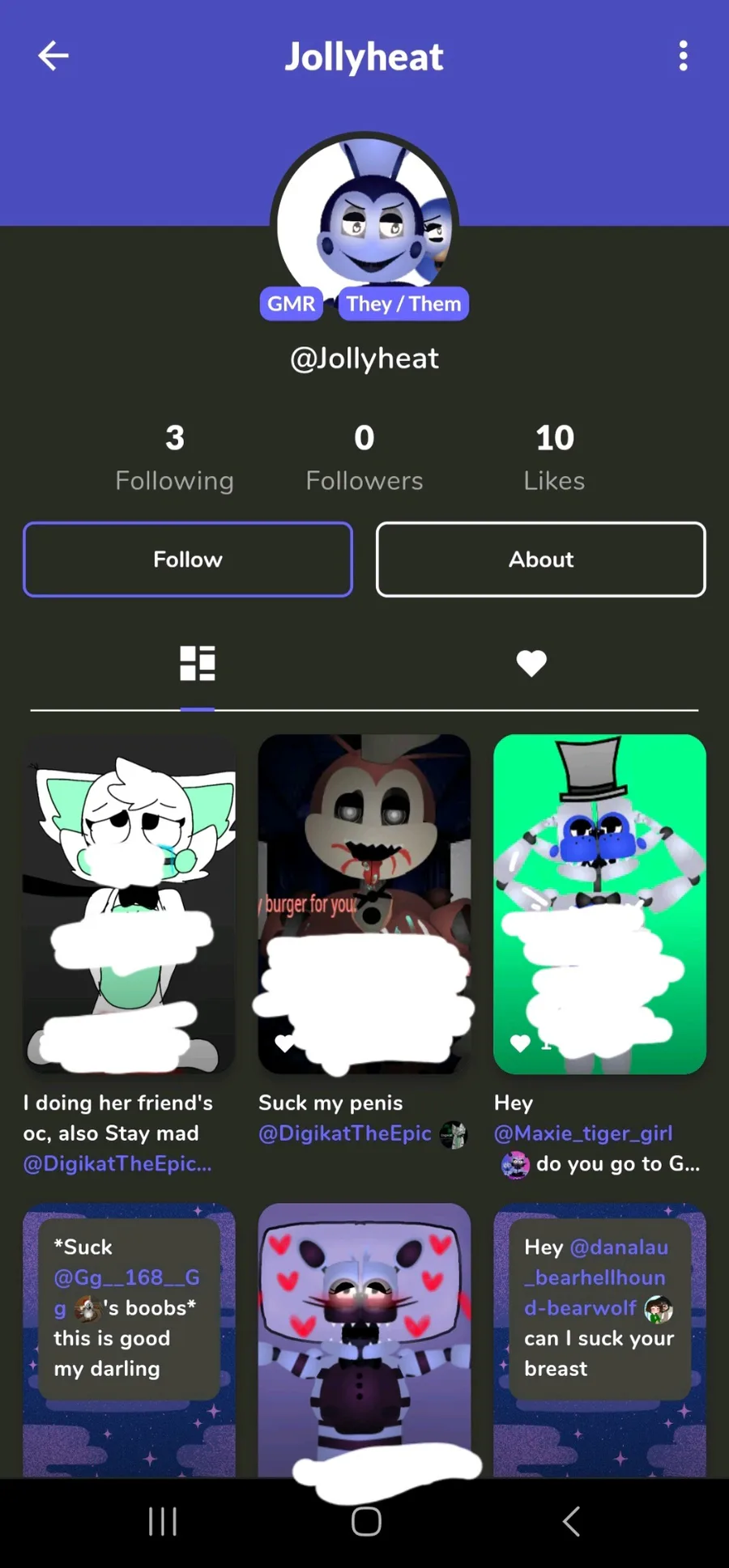
Task: Follow the Jollyheat account
Action: coord(188,559)
